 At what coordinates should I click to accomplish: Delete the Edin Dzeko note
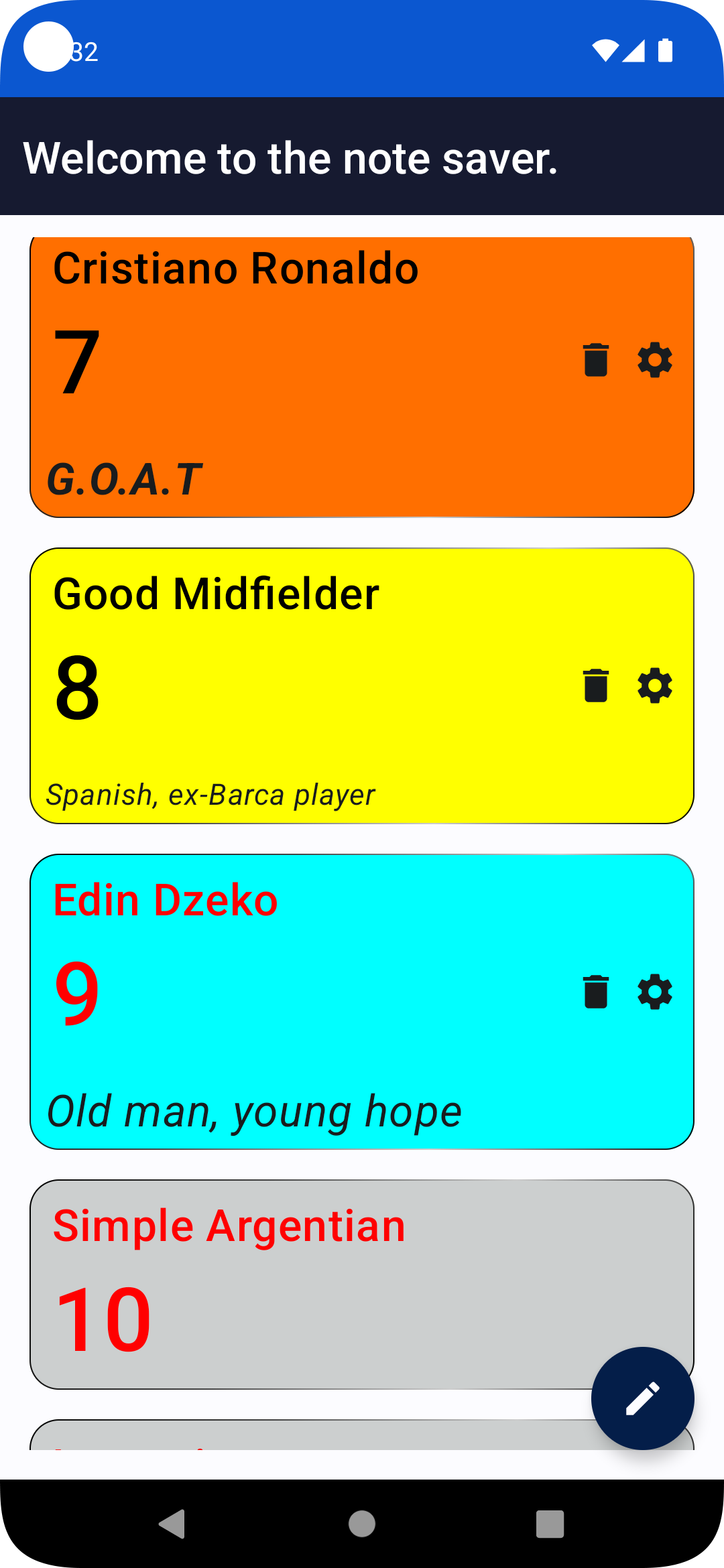tap(595, 992)
